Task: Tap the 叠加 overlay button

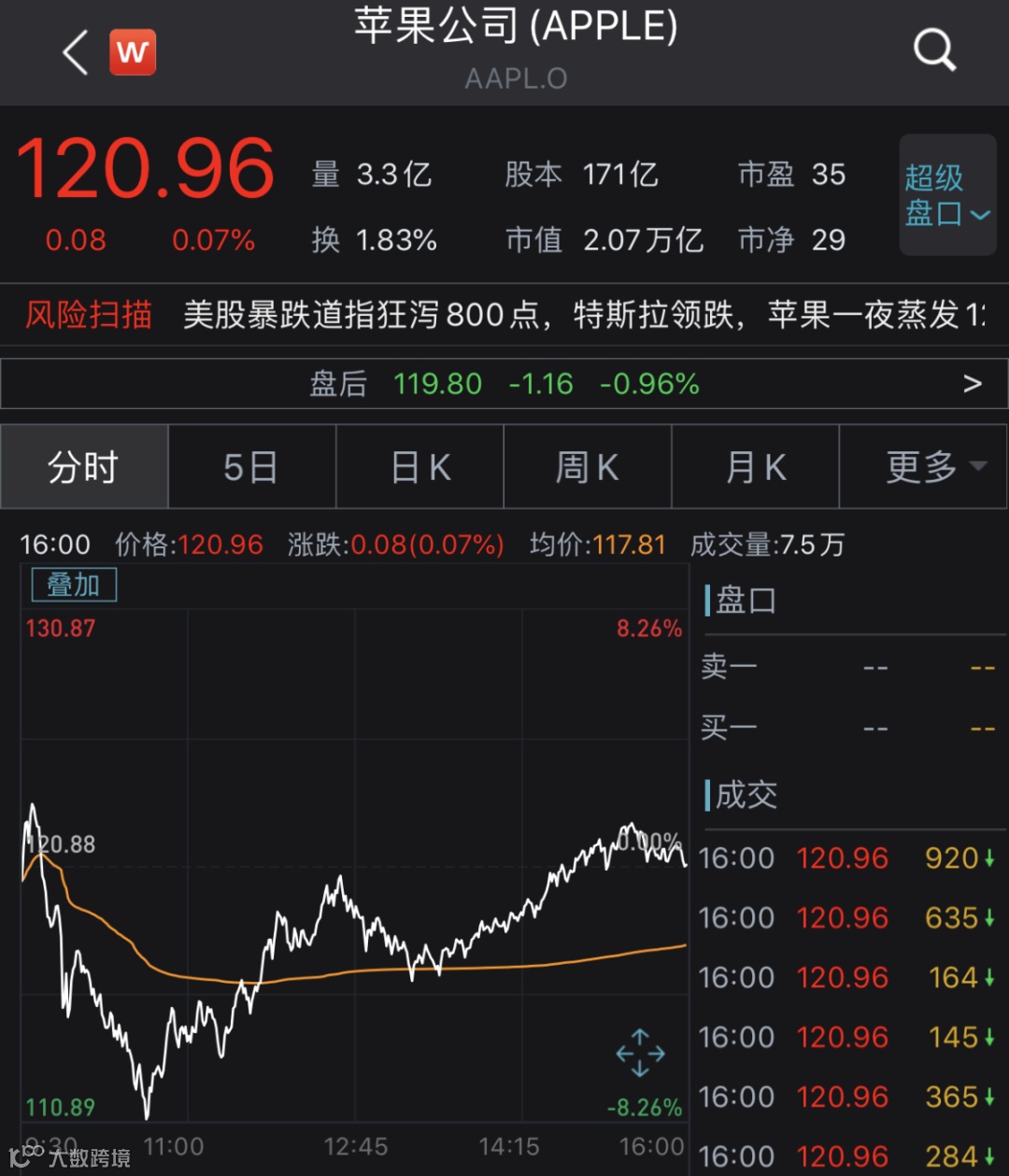Action: (x=74, y=586)
